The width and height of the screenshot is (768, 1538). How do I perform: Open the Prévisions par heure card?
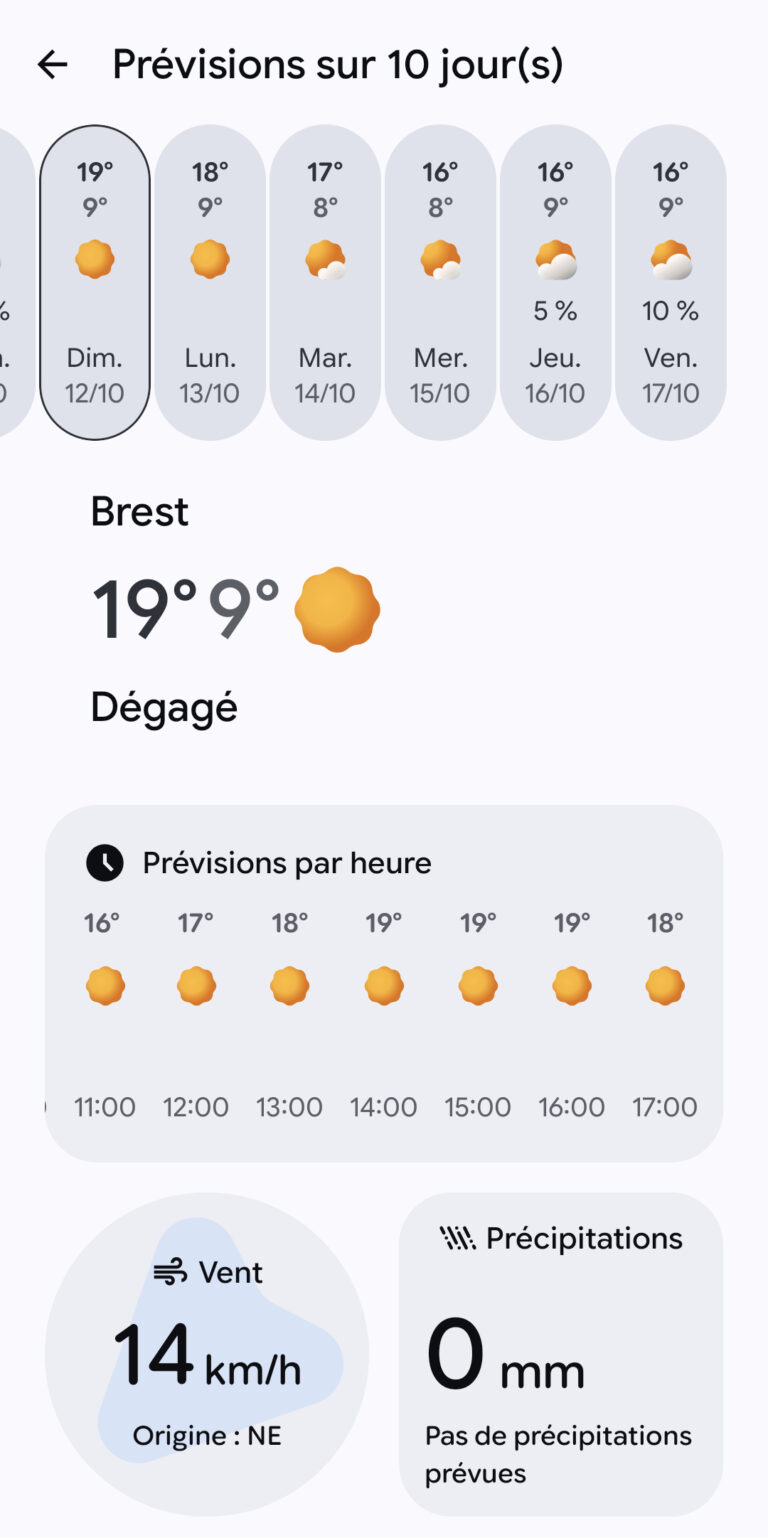384,982
